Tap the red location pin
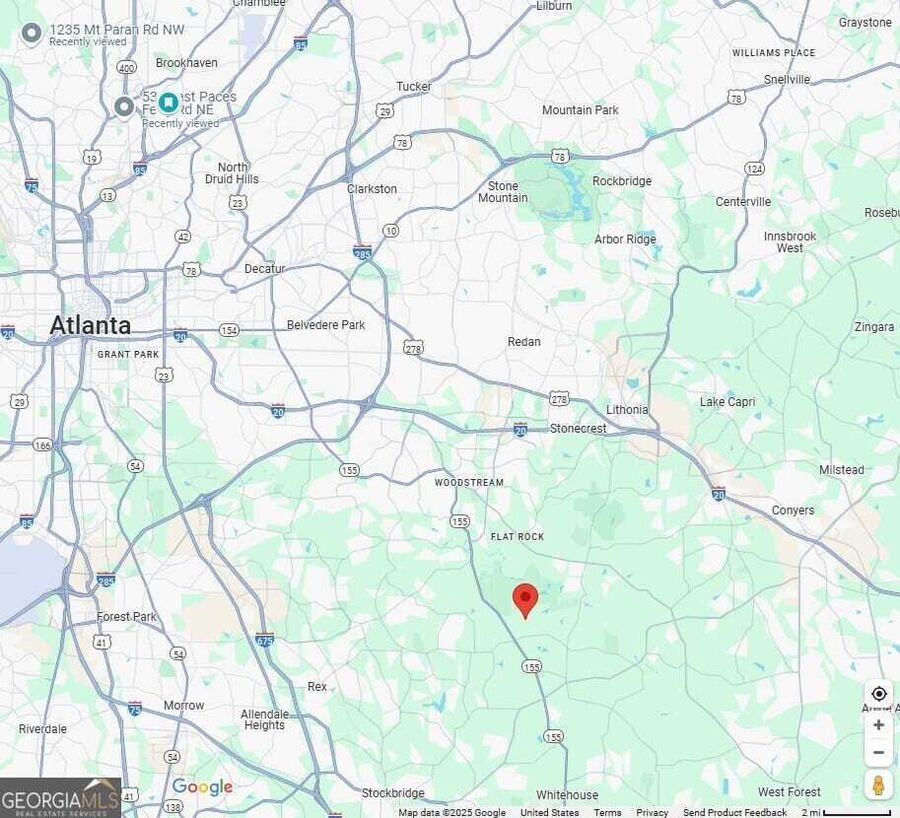 [525, 599]
